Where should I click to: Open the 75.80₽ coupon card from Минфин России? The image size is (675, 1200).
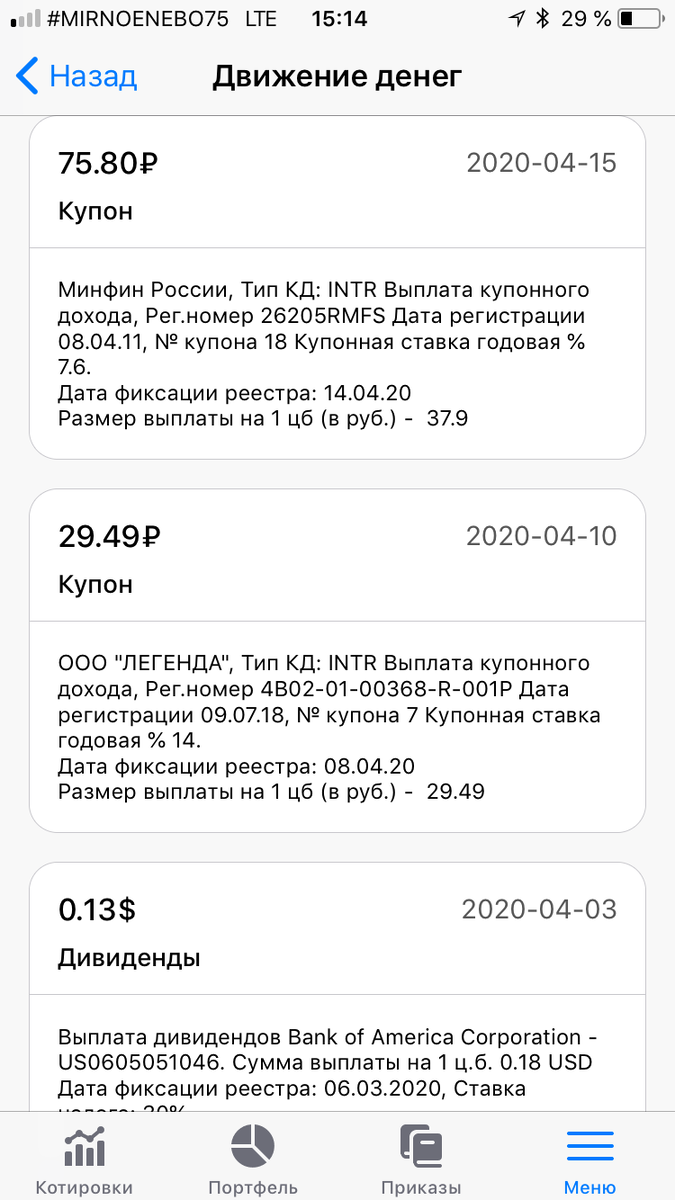(337, 287)
